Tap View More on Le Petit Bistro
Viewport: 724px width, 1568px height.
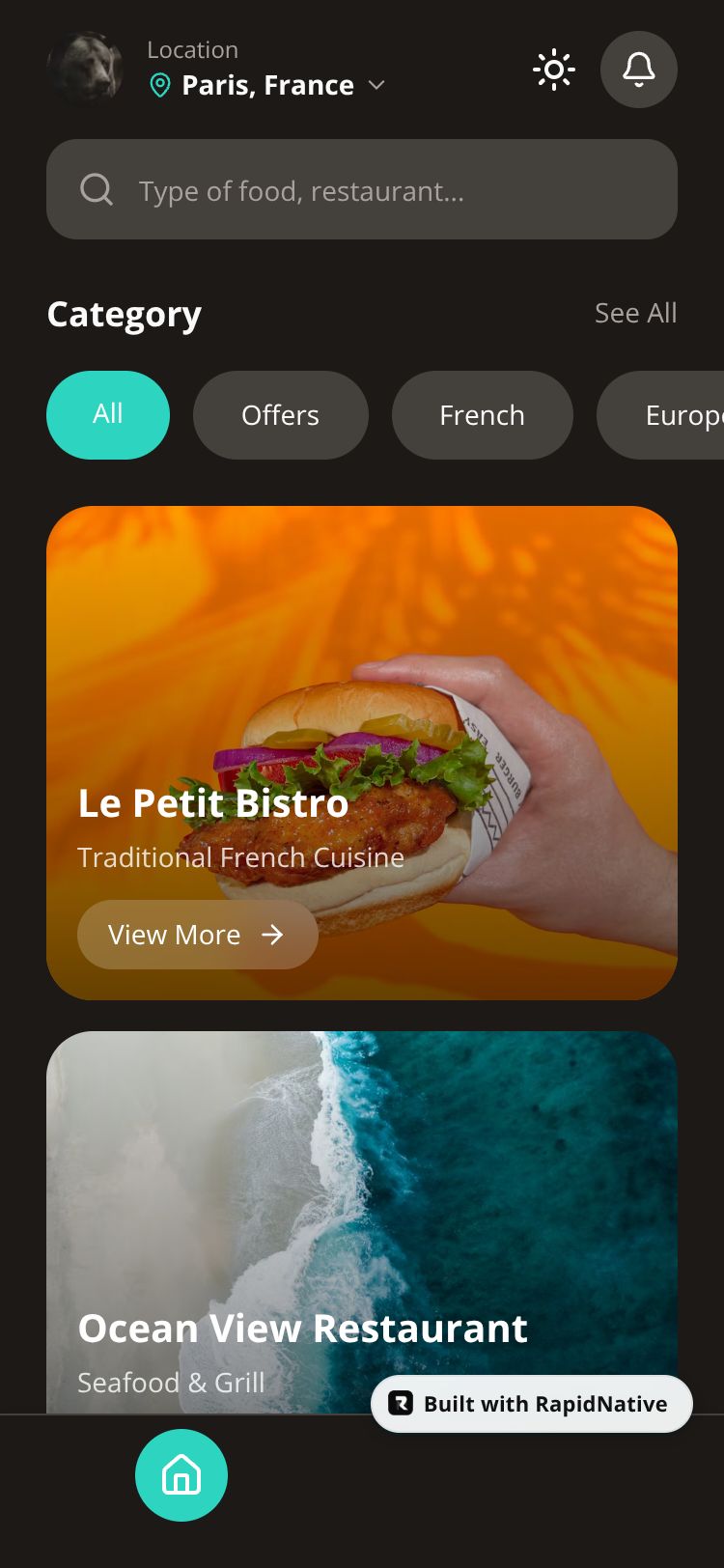click(197, 935)
